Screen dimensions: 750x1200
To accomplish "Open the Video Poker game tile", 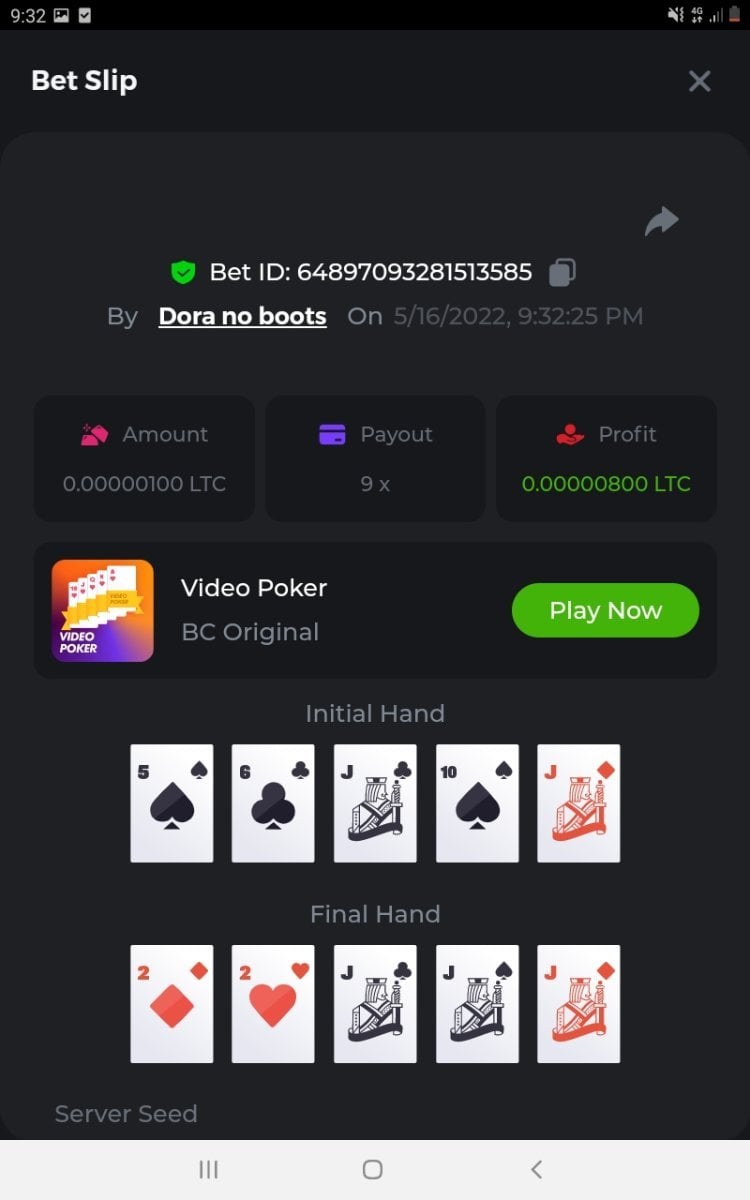I will click(103, 610).
